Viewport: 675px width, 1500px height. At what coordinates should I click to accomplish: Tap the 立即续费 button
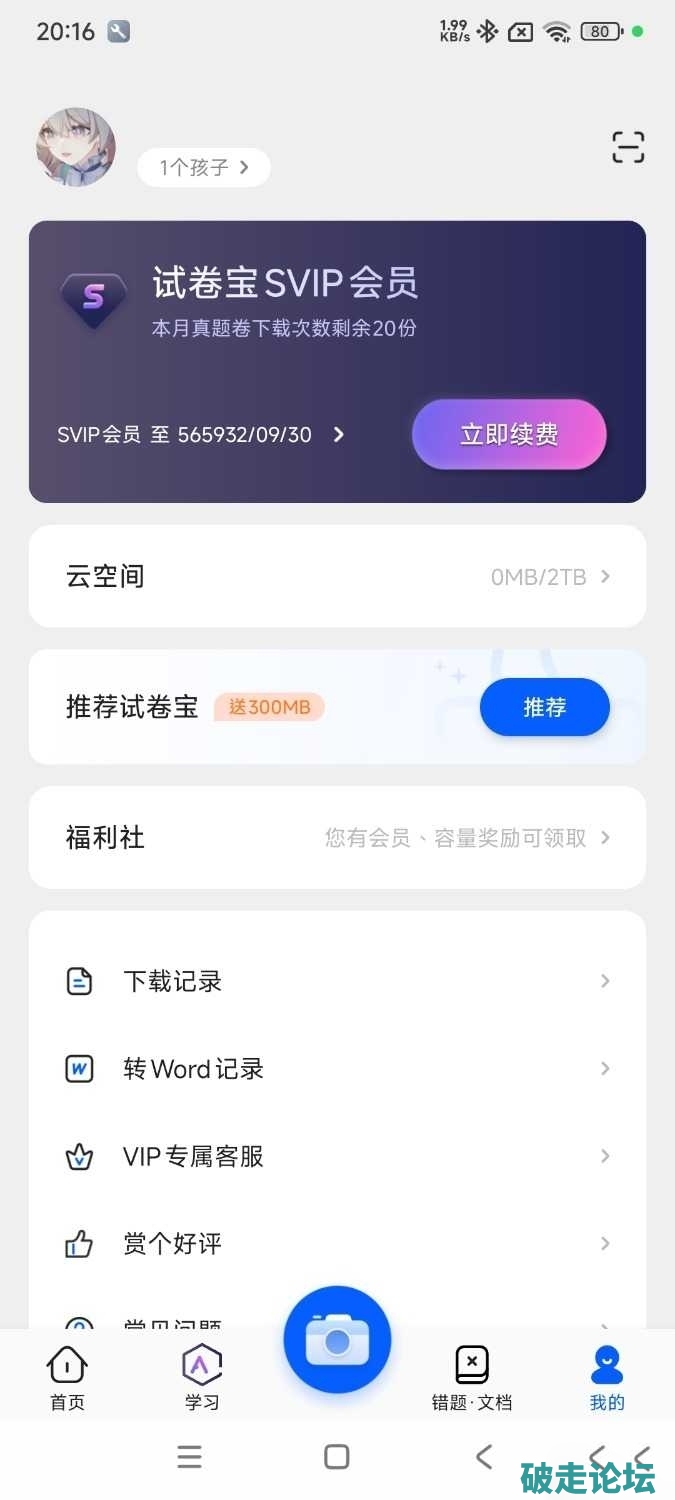[x=509, y=434]
